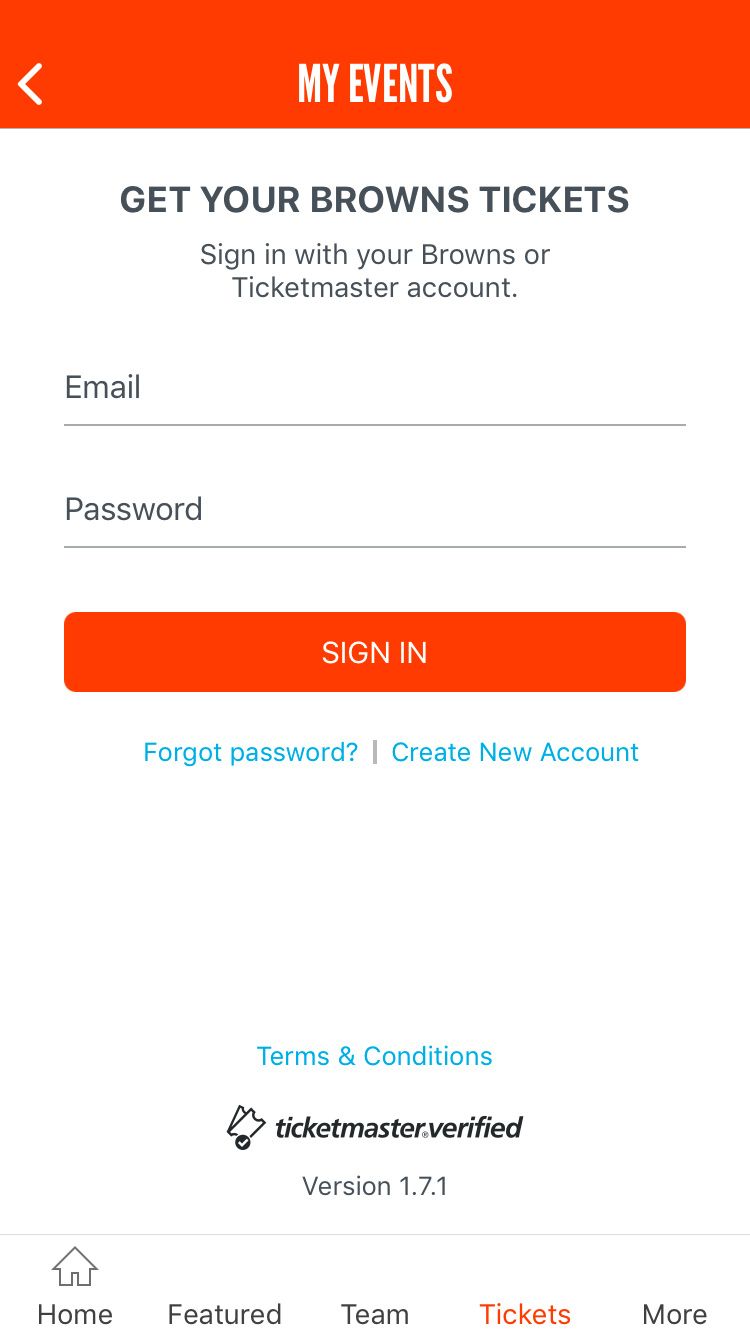Focus the Email field
Image resolution: width=750 pixels, height=1334 pixels.
374,388
